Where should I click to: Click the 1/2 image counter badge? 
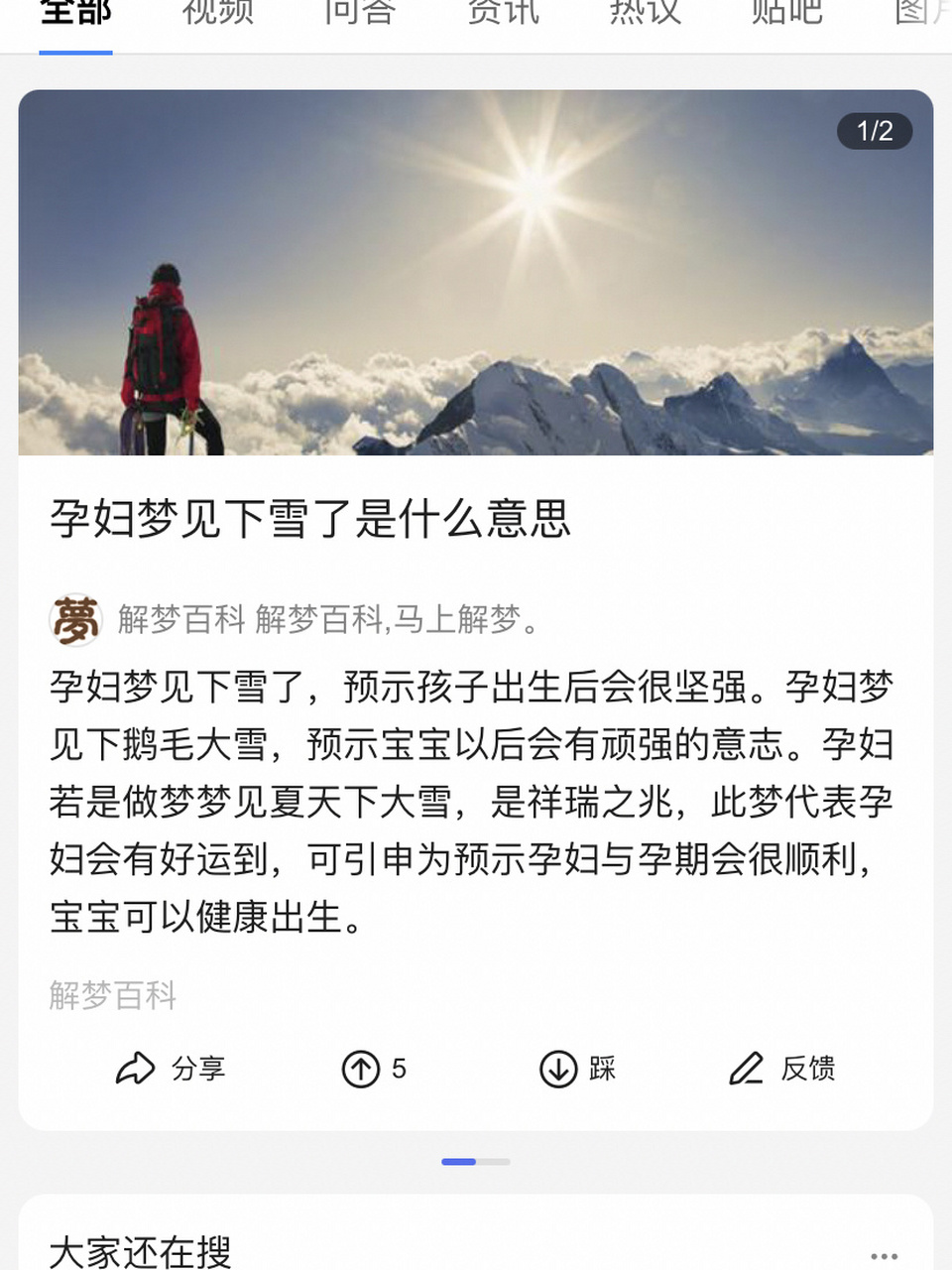pyautogui.click(x=874, y=130)
